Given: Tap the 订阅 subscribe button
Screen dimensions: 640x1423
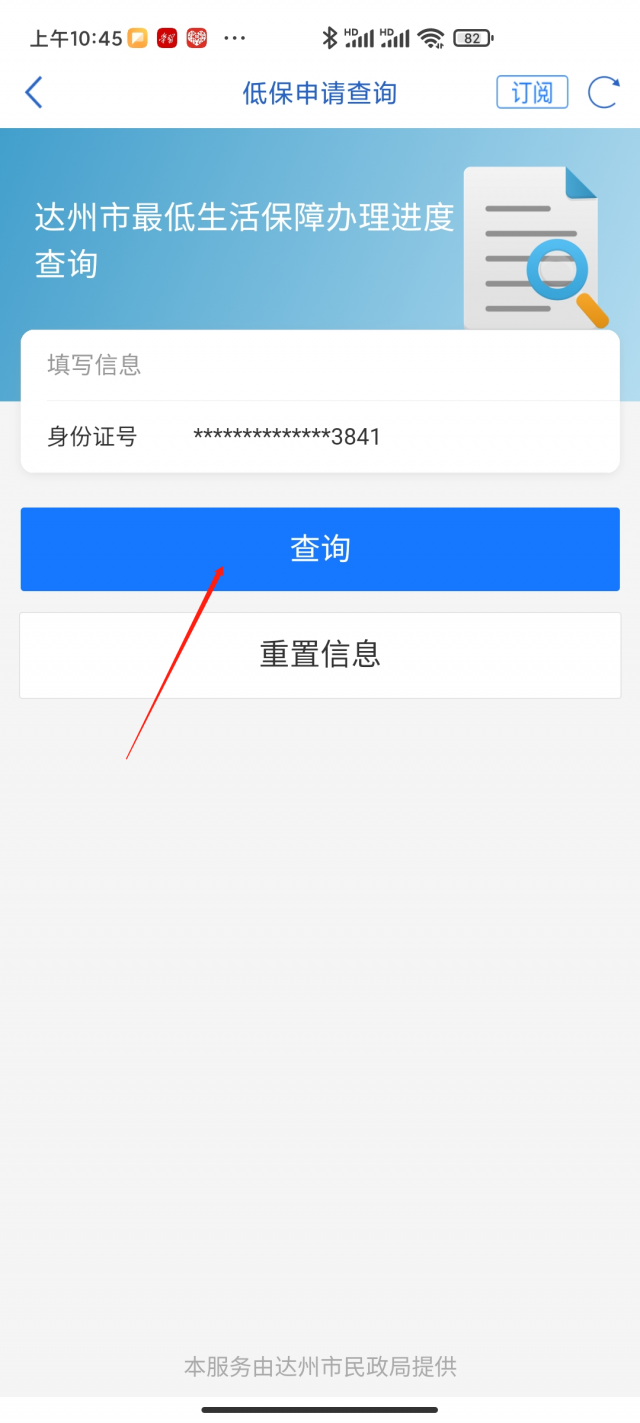Looking at the screenshot, I should [532, 92].
